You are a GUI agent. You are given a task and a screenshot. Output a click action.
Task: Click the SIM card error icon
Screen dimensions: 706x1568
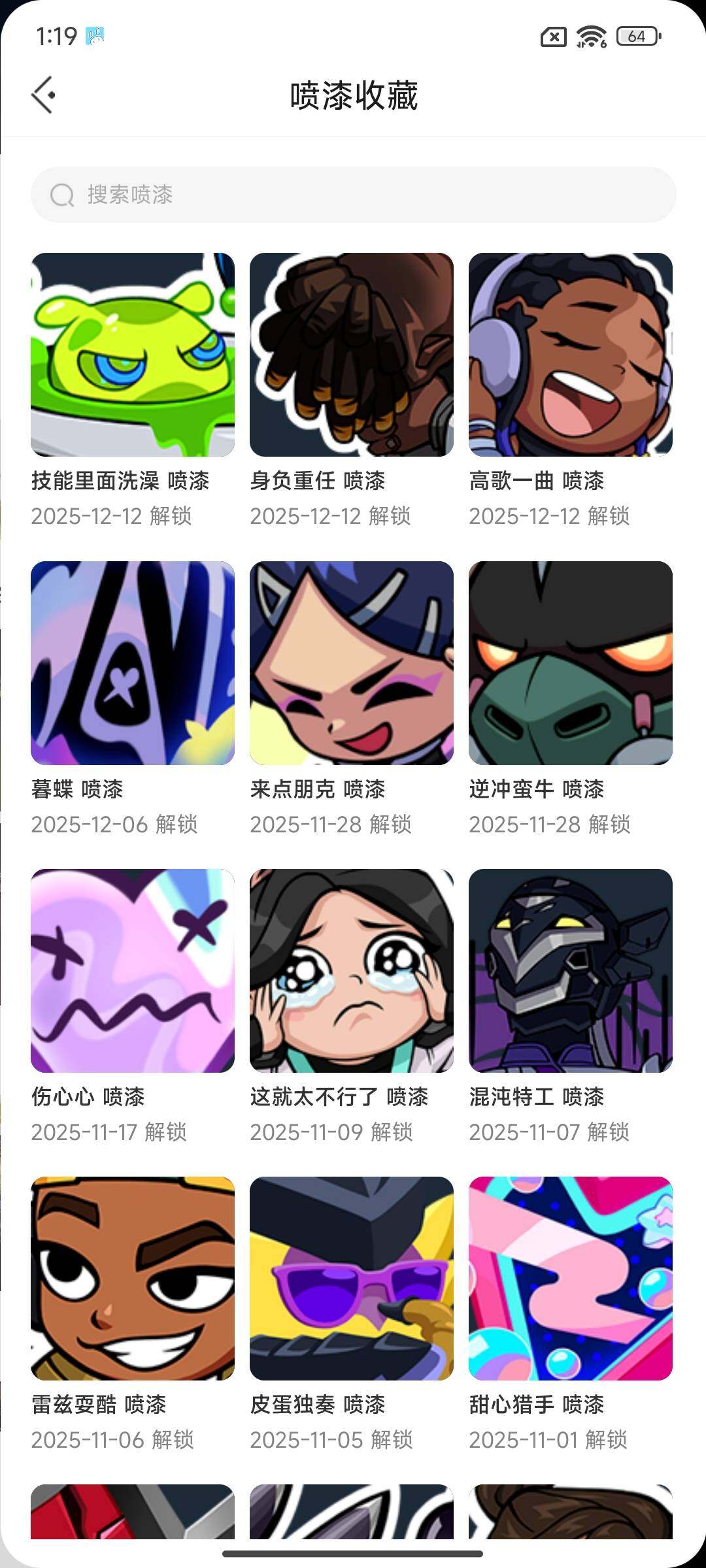(x=552, y=36)
